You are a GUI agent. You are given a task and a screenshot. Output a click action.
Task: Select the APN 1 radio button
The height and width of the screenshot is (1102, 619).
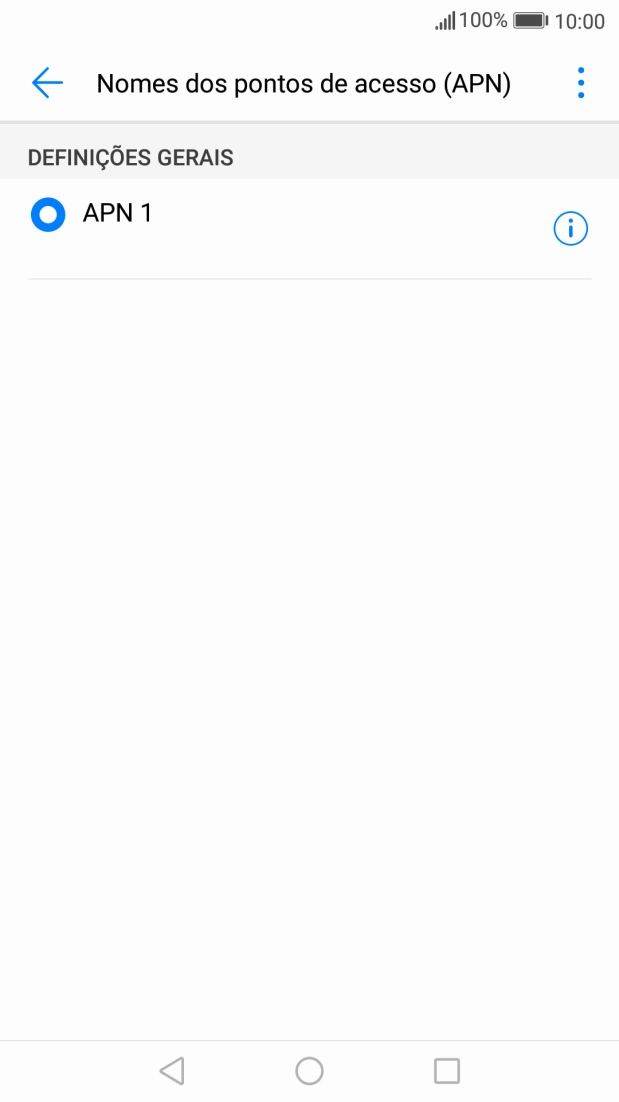tap(48, 214)
